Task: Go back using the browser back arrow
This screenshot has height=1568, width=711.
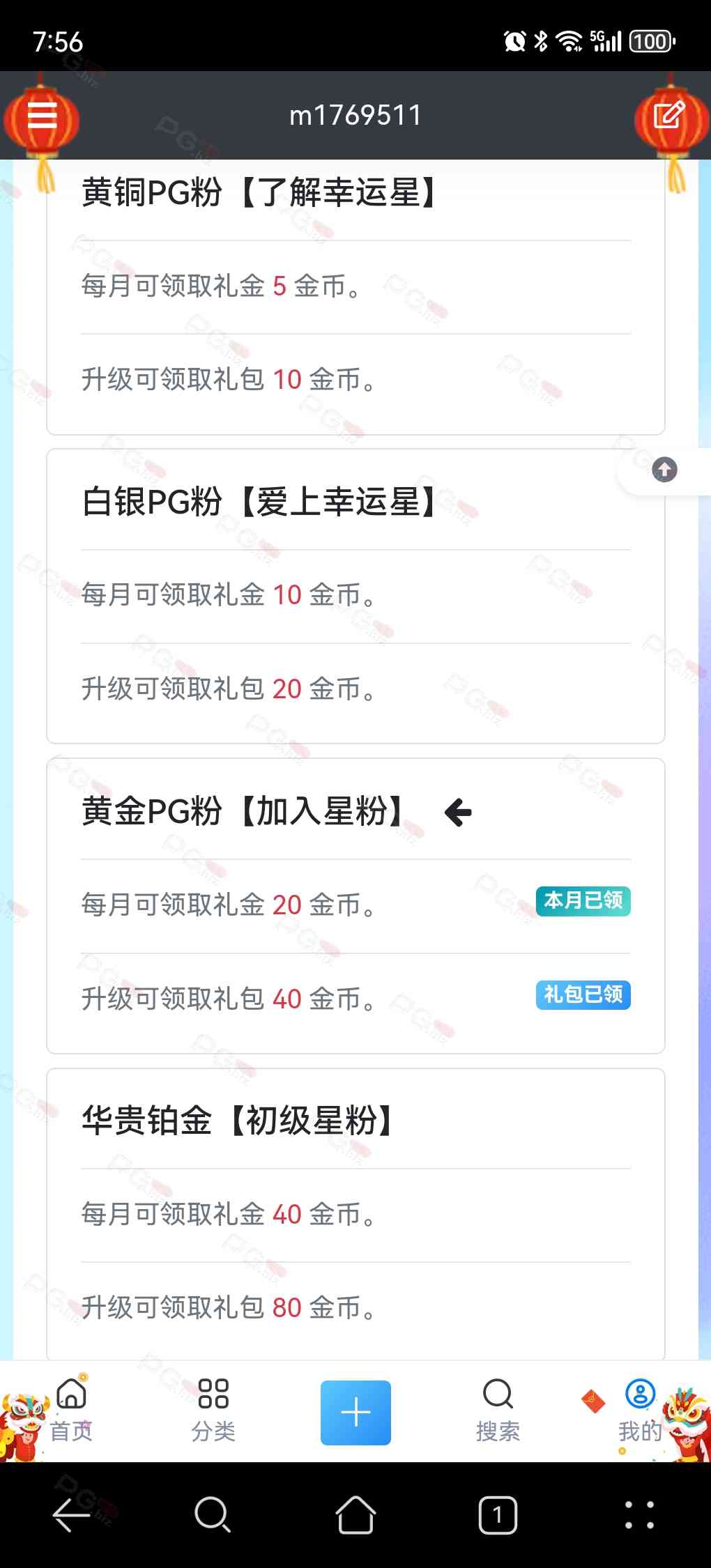Action: (x=71, y=1515)
